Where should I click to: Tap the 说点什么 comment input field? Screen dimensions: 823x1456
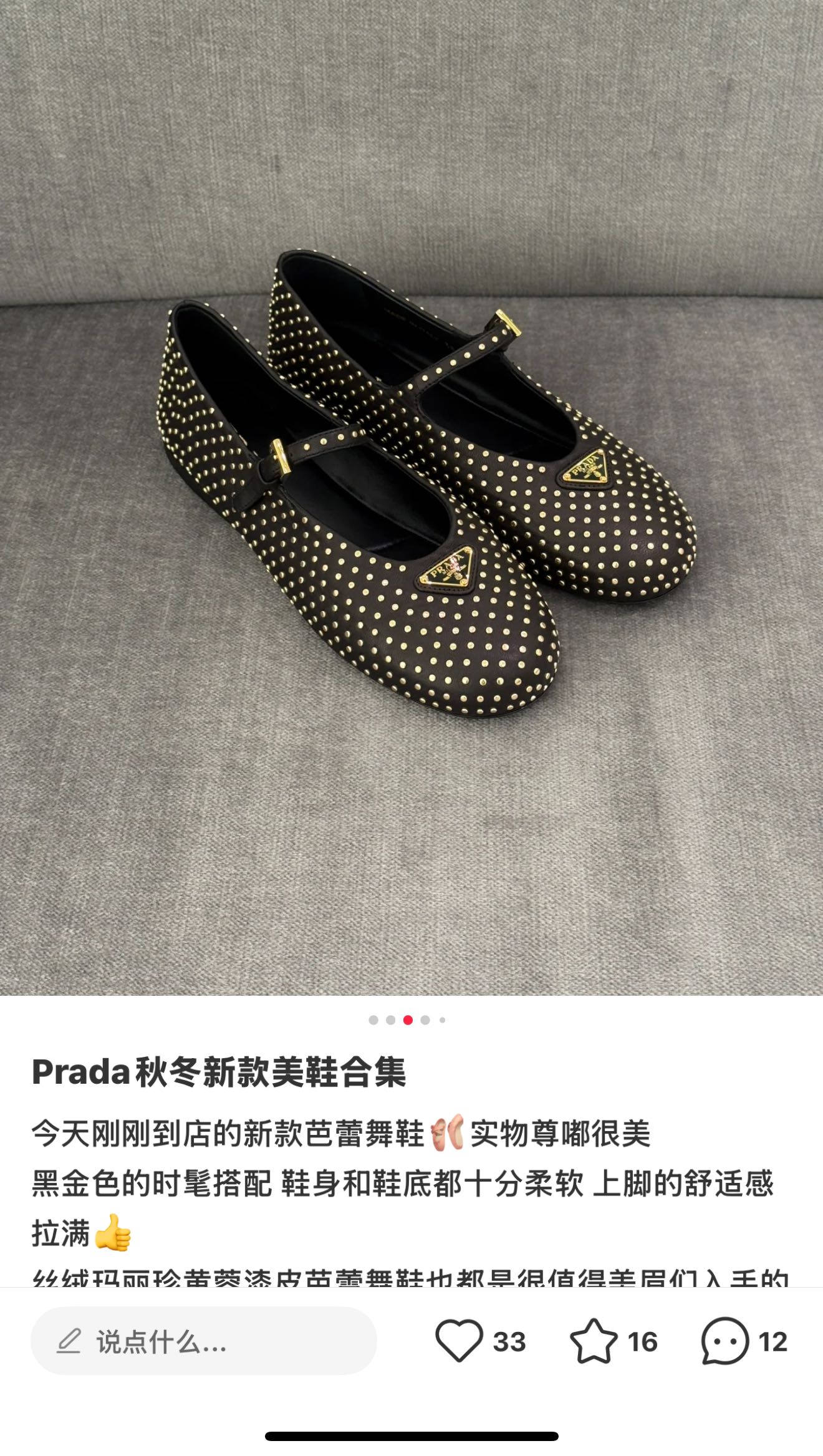(203, 1341)
